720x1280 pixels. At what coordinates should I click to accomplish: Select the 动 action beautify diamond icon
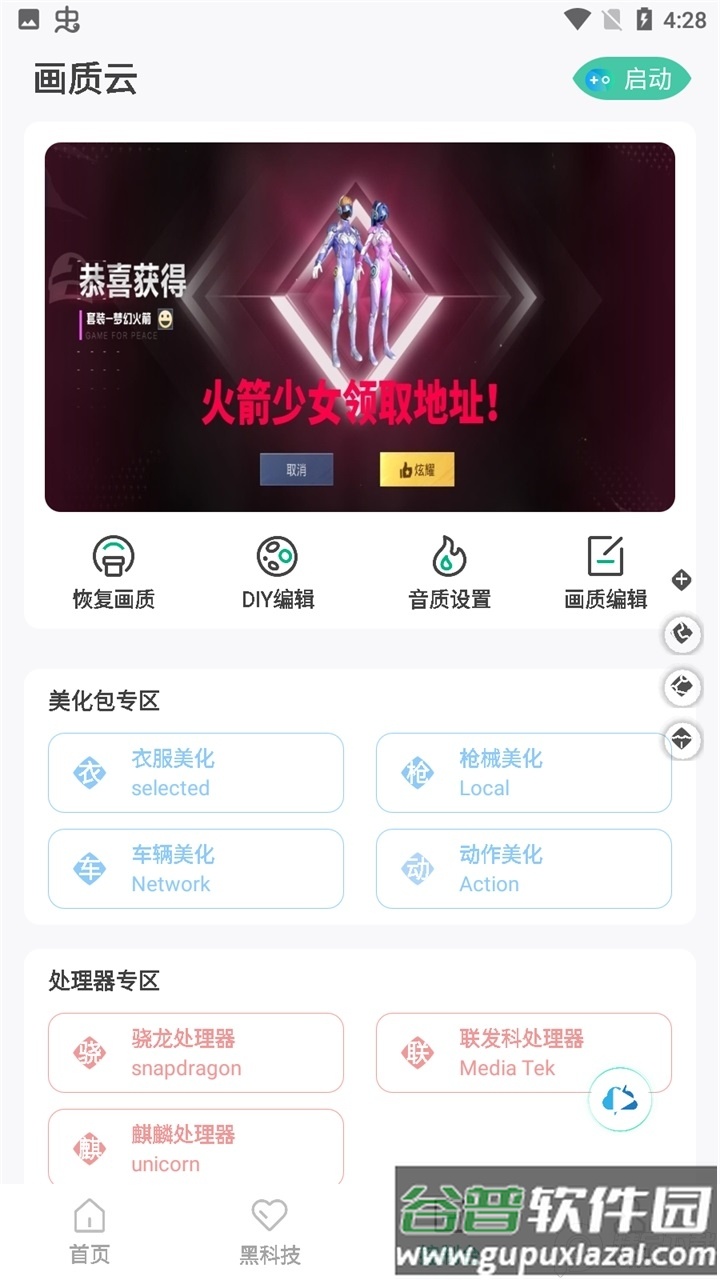click(416, 868)
